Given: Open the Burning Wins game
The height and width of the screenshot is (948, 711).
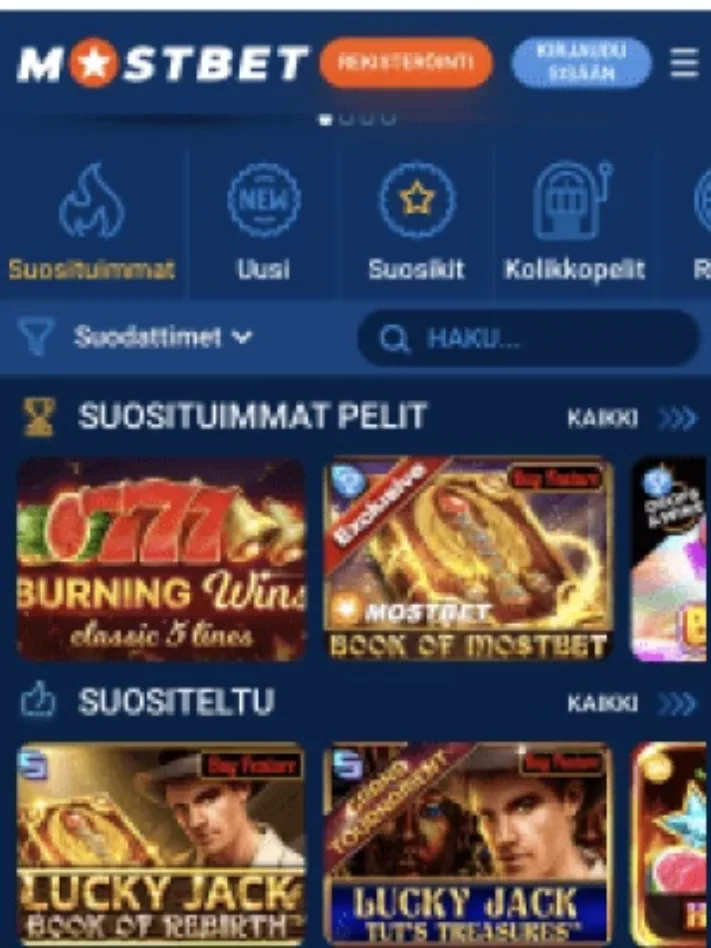Looking at the screenshot, I should click(x=161, y=560).
